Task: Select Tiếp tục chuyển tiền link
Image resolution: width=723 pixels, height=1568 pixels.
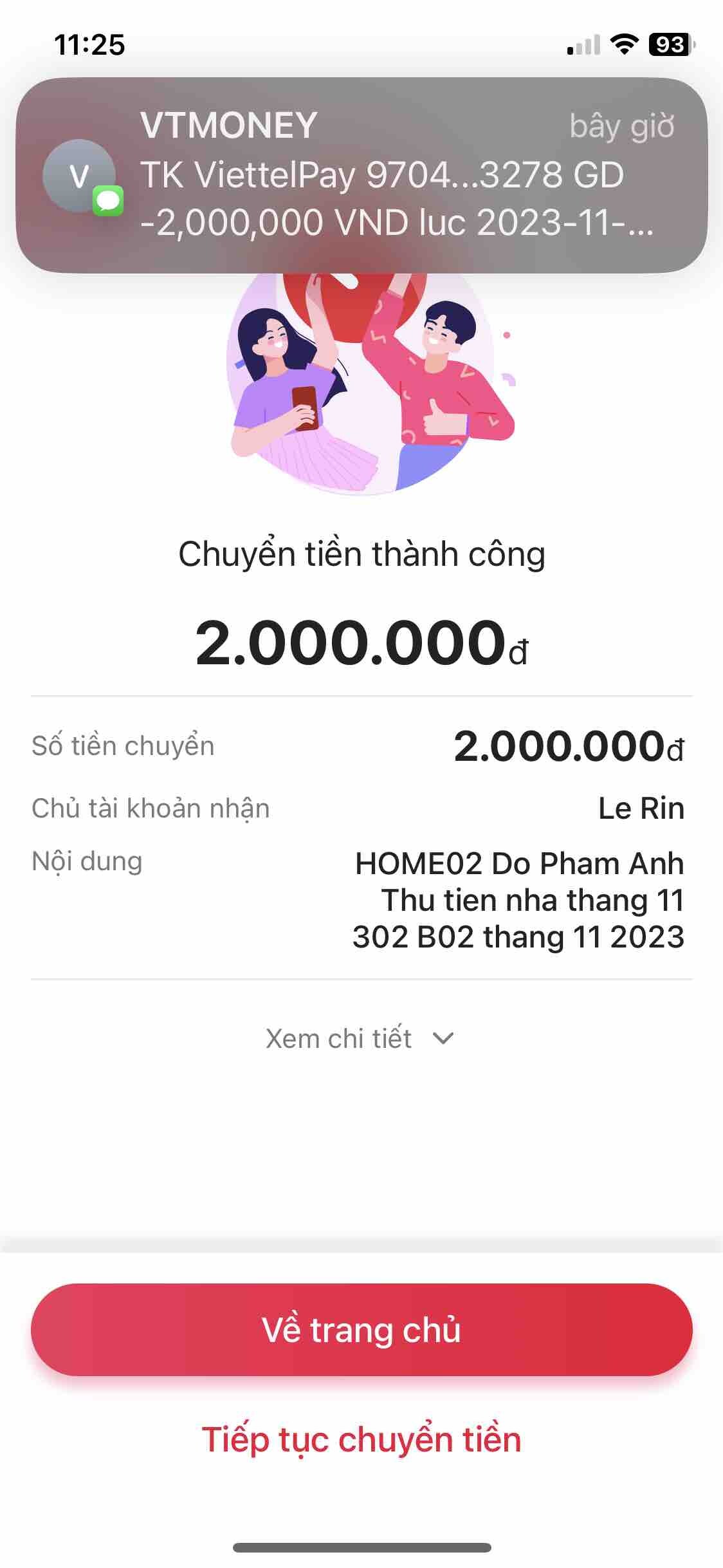Action: 361,1439
